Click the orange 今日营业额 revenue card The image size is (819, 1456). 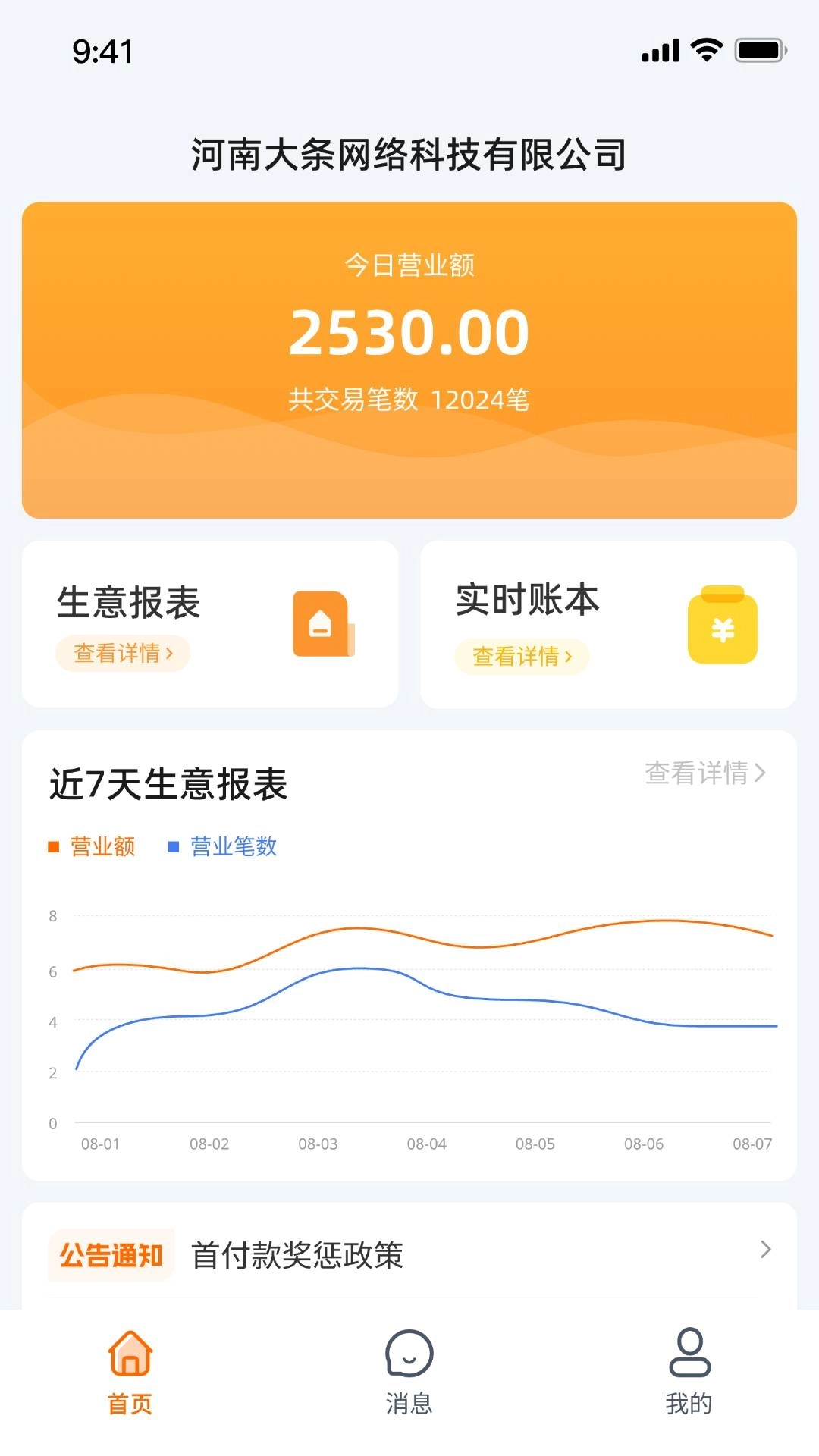[x=409, y=359]
